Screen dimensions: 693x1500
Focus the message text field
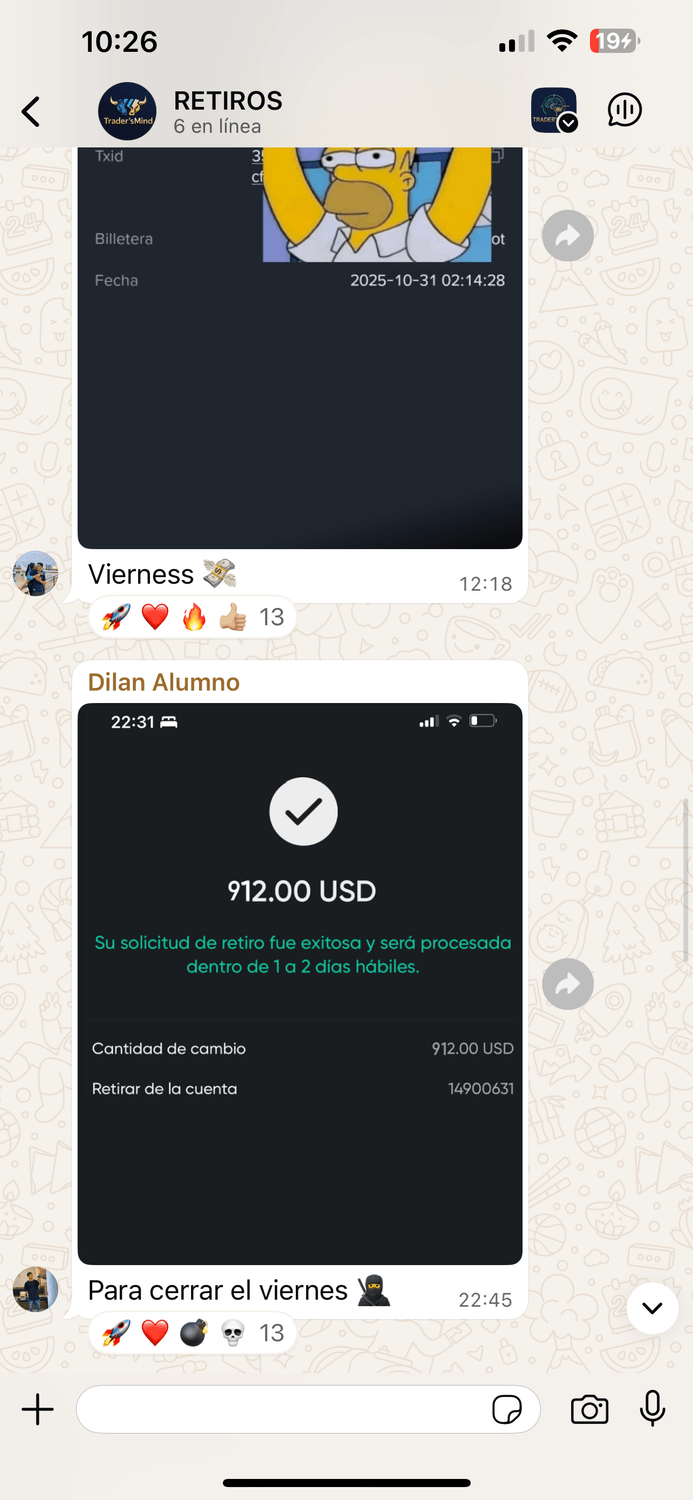tap(280, 1410)
